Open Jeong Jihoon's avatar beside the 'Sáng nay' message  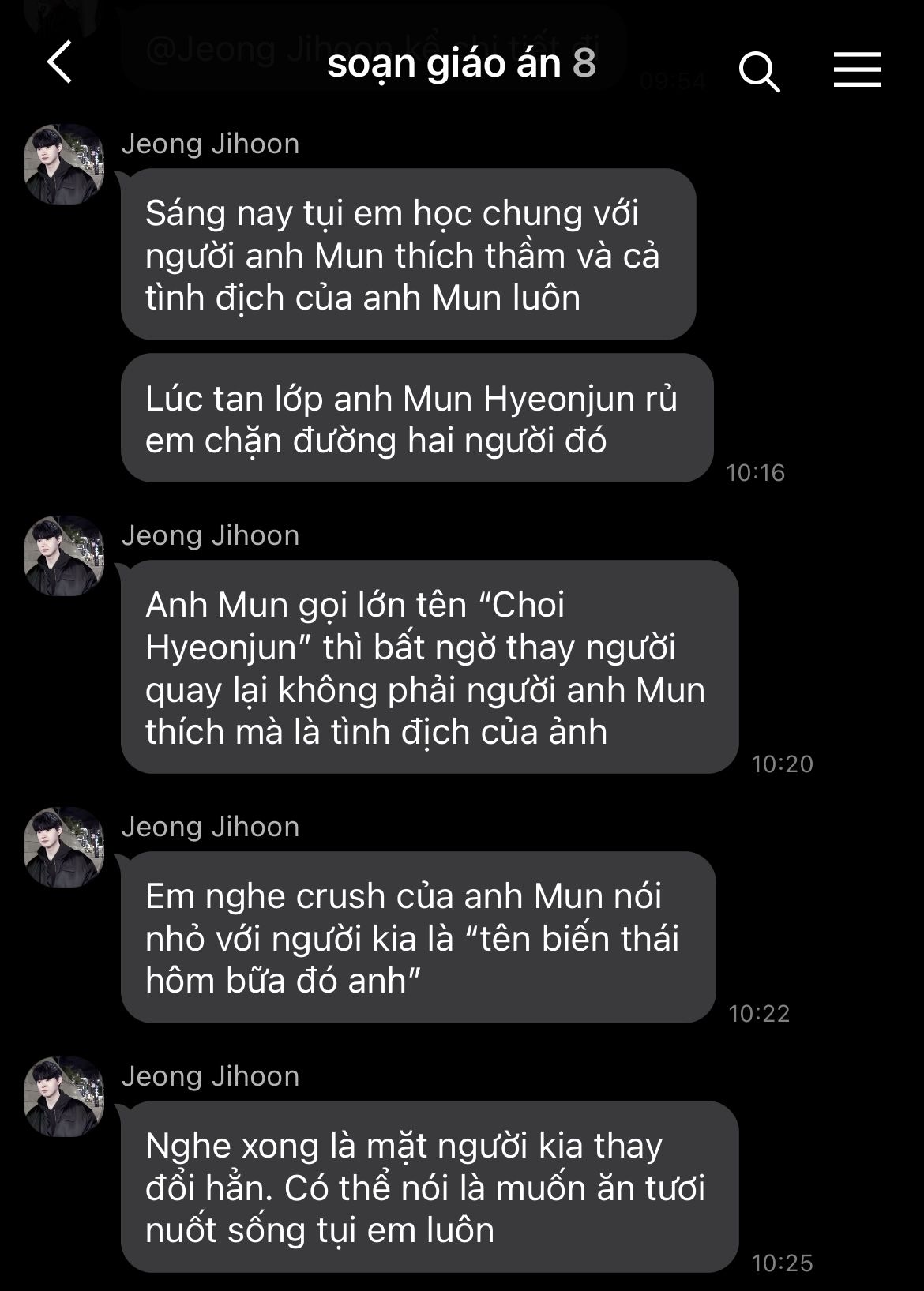point(64,164)
